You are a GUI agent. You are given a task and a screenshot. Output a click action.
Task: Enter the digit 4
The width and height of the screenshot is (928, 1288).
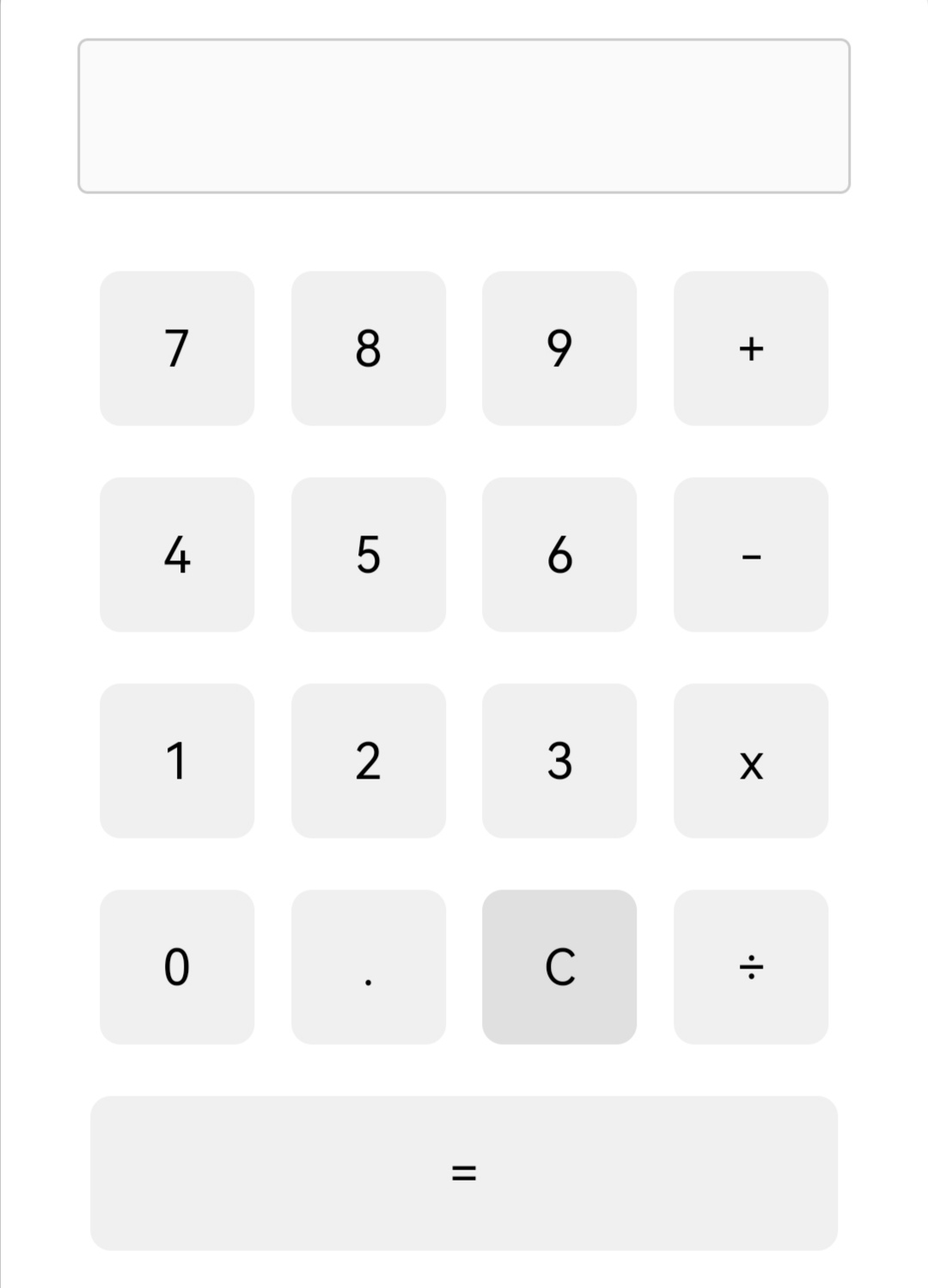point(177,554)
